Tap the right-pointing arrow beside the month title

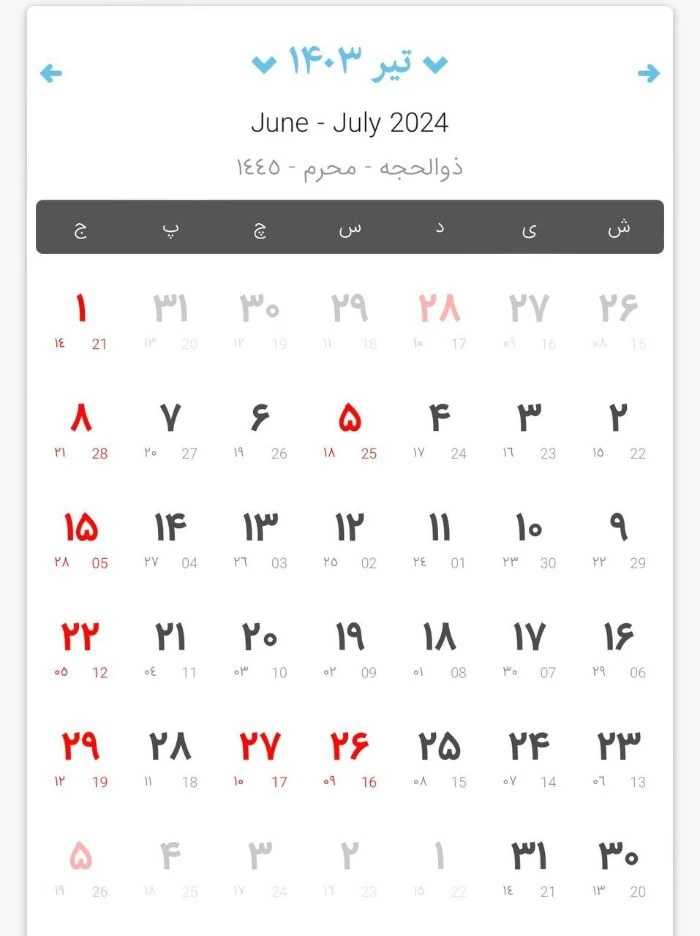648,73
